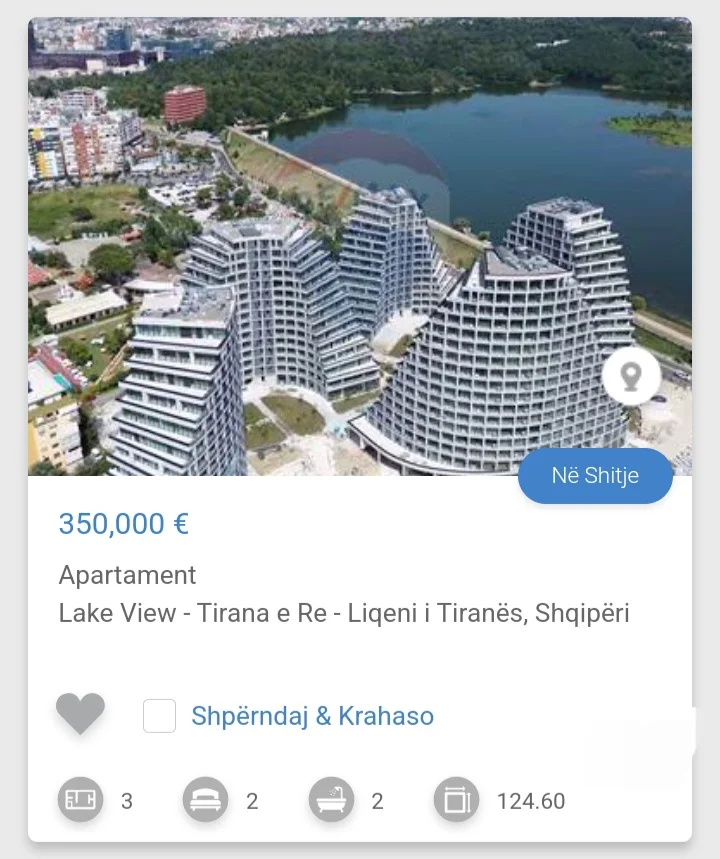Open the Shpërndaj & Krahaso link
The height and width of the screenshot is (859, 720).
[x=312, y=716]
